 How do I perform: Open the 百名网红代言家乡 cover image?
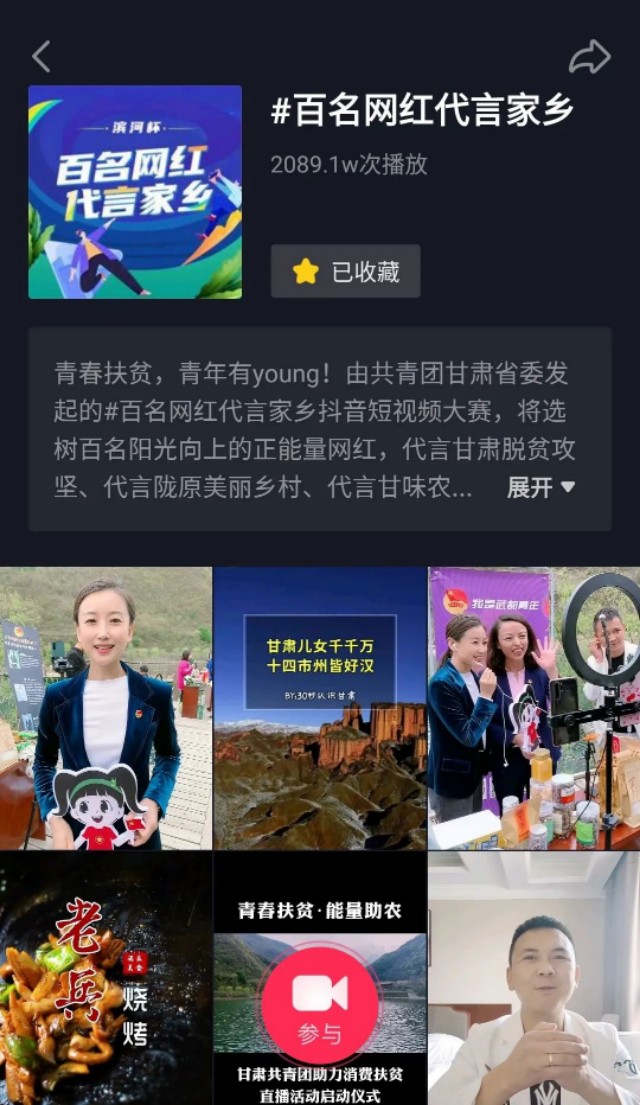tap(135, 192)
